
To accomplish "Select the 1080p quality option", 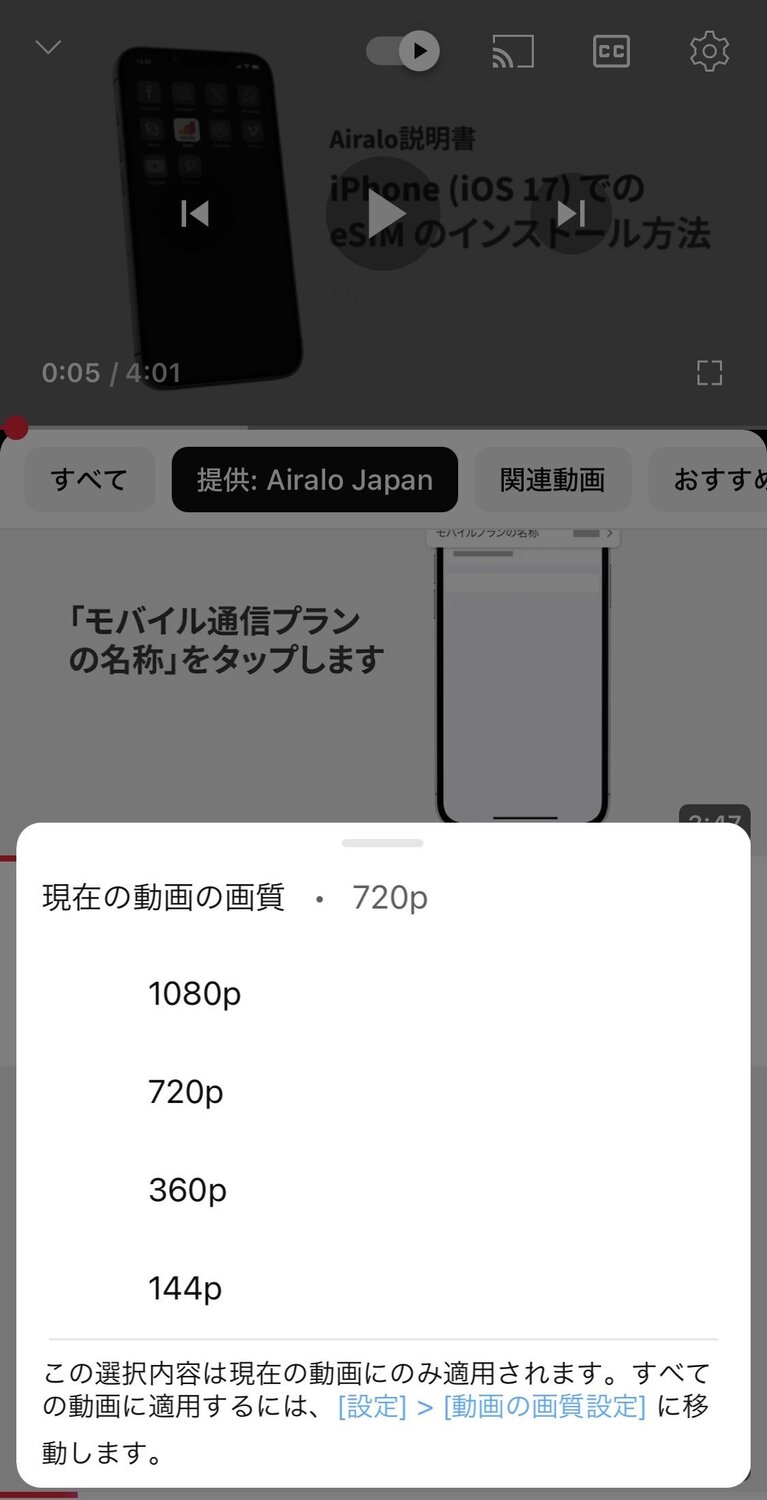I will (194, 993).
